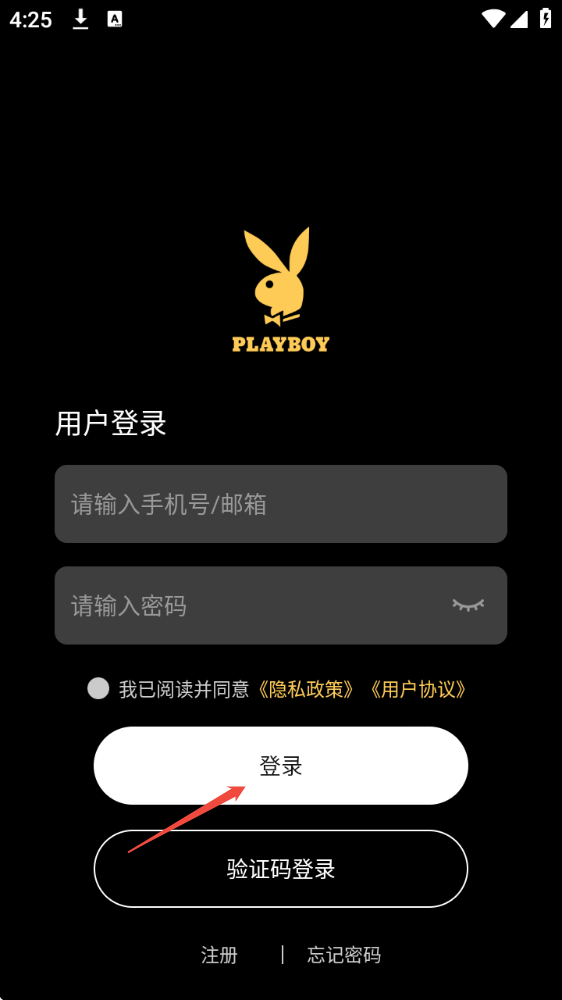This screenshot has height=1000, width=562.
Task: Open the 《用户协议》 link
Action: [x=418, y=689]
